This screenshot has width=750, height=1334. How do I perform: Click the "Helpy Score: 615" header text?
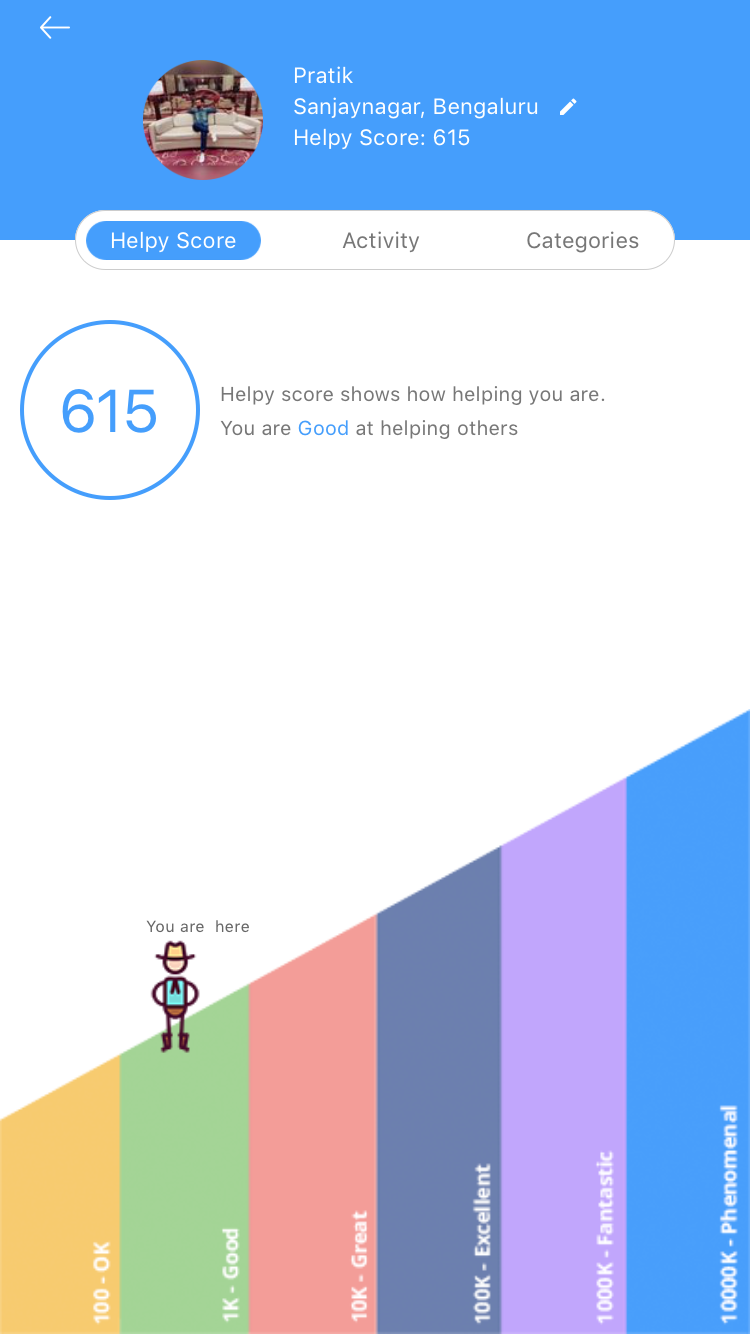tap(381, 138)
